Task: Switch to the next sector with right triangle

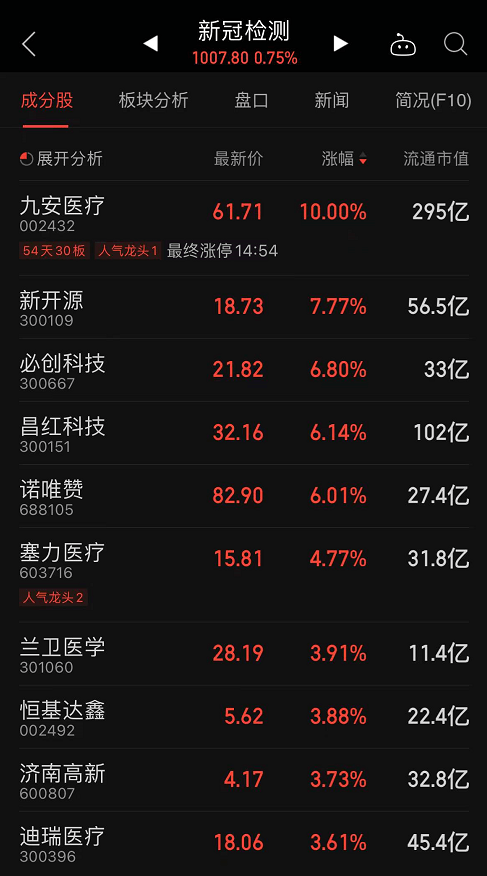Action: pyautogui.click(x=340, y=44)
